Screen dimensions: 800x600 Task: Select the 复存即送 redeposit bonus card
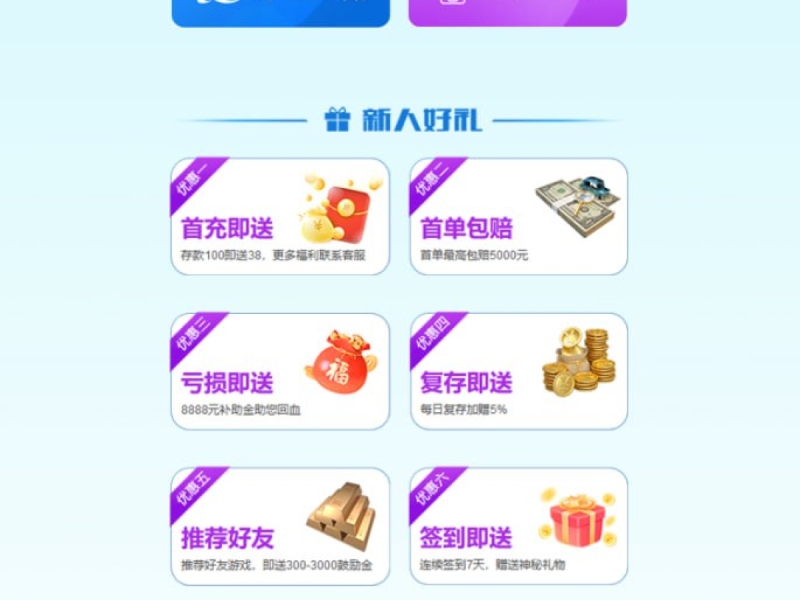[518, 372]
